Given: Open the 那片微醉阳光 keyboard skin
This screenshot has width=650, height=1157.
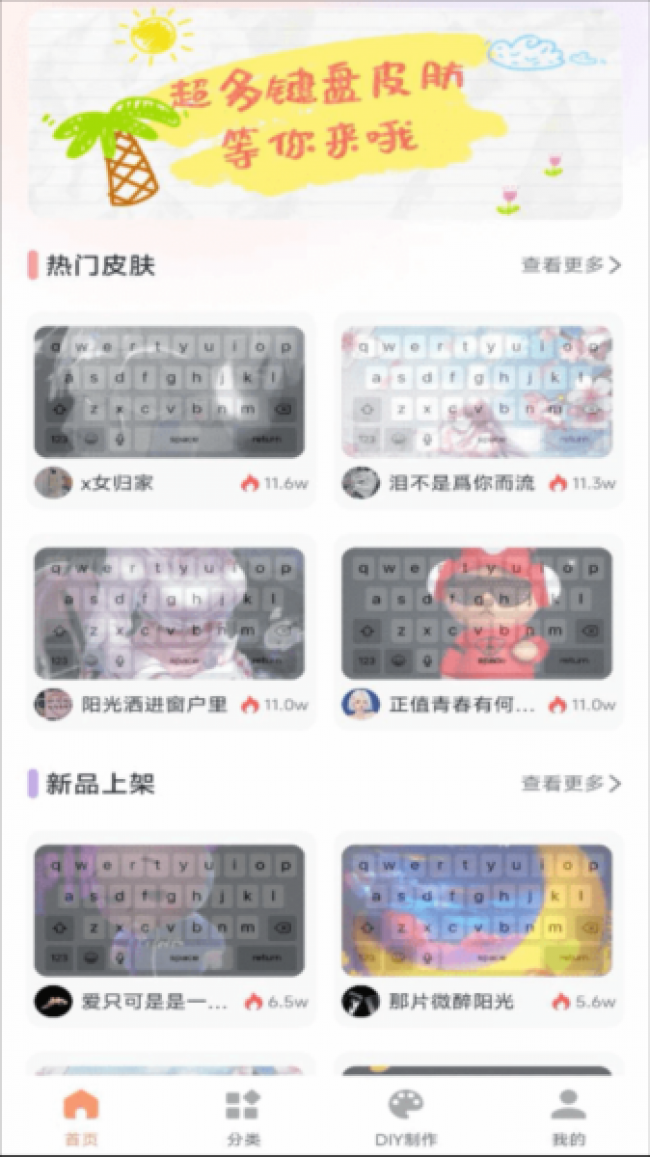Looking at the screenshot, I should click(x=477, y=910).
